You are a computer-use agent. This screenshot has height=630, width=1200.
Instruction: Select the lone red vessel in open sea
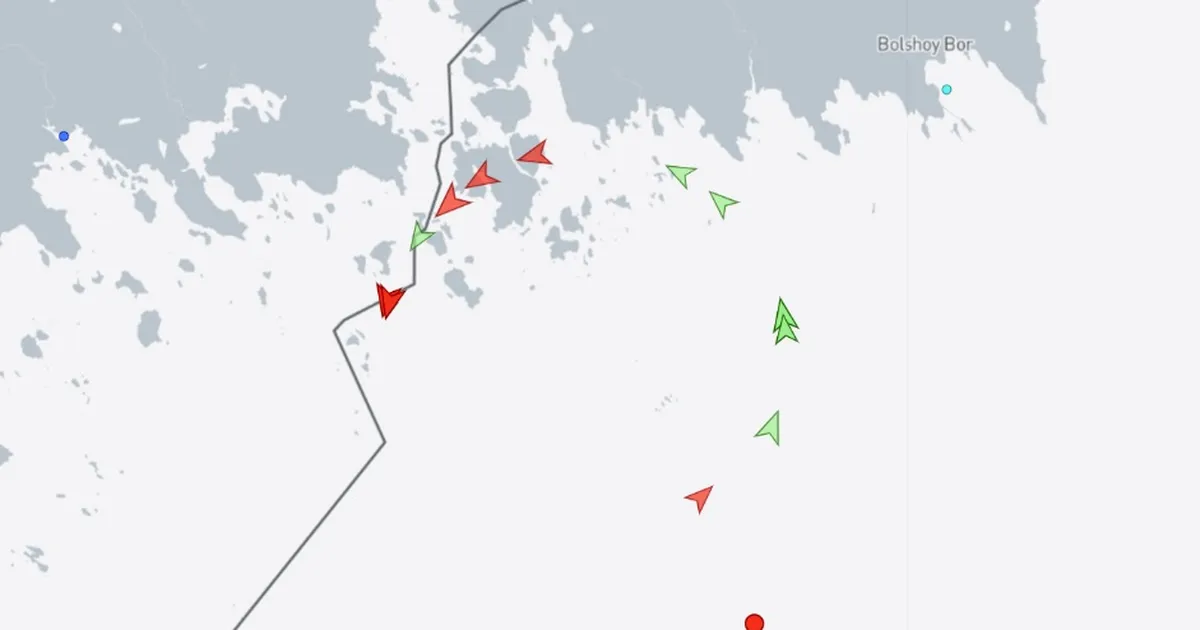tap(699, 497)
